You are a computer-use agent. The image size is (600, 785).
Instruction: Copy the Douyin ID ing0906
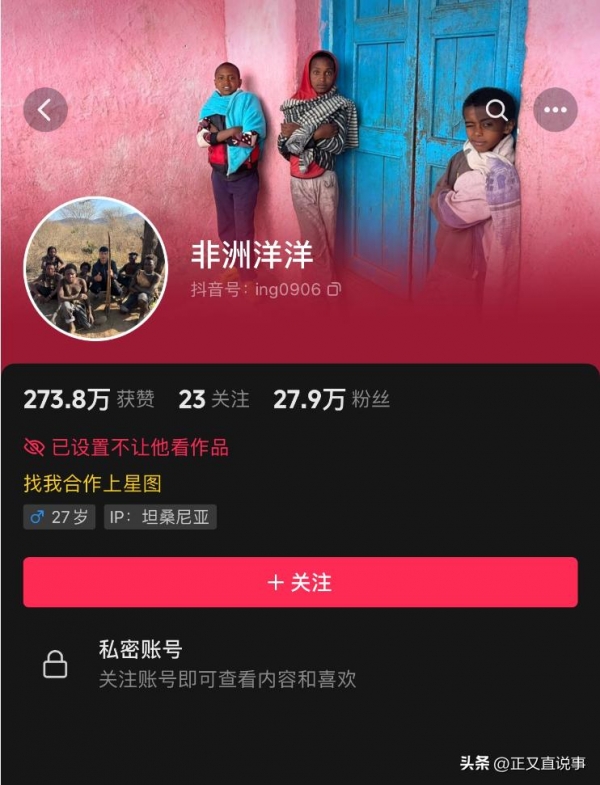point(334,289)
